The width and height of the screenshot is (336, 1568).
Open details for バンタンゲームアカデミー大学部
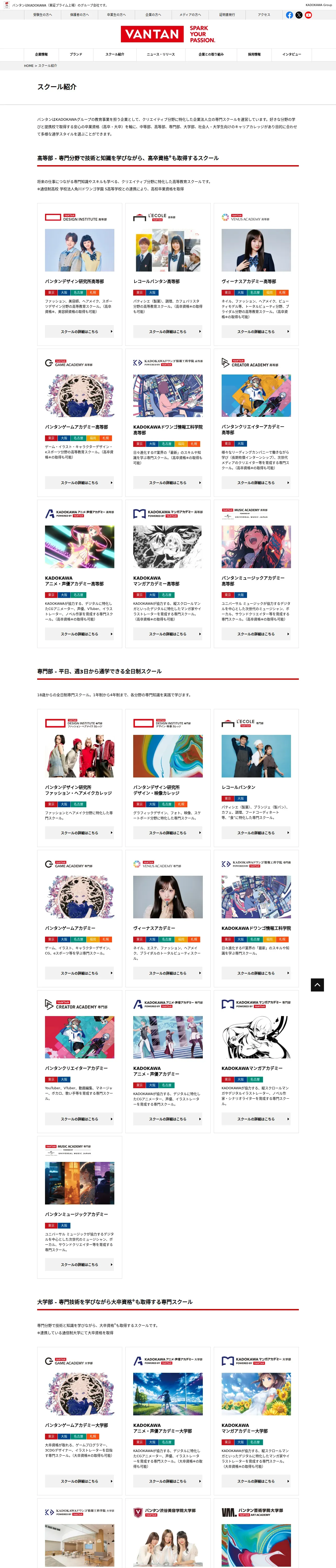pyautogui.click(x=79, y=1481)
